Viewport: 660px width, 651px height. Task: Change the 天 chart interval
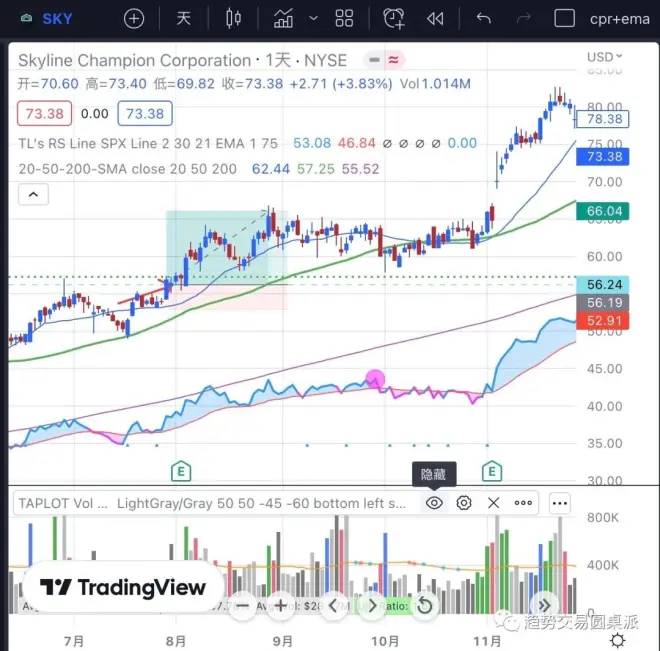[x=184, y=19]
